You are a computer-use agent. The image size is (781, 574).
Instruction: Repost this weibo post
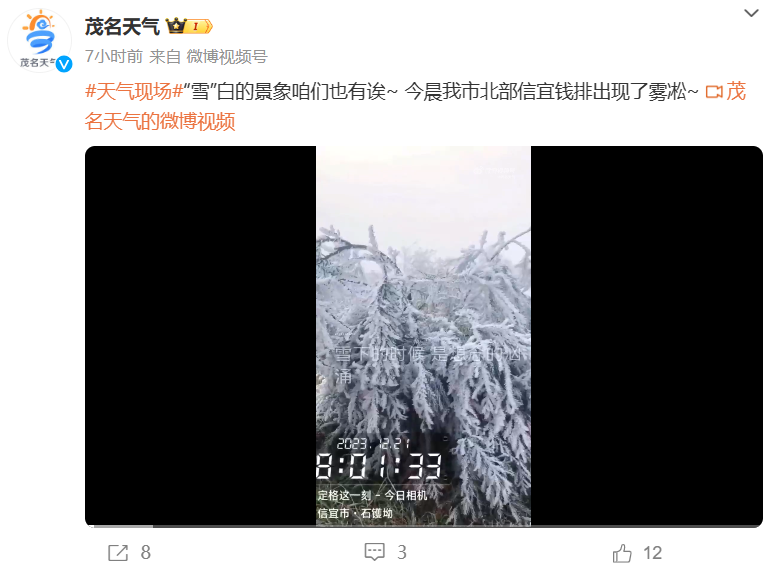128,552
